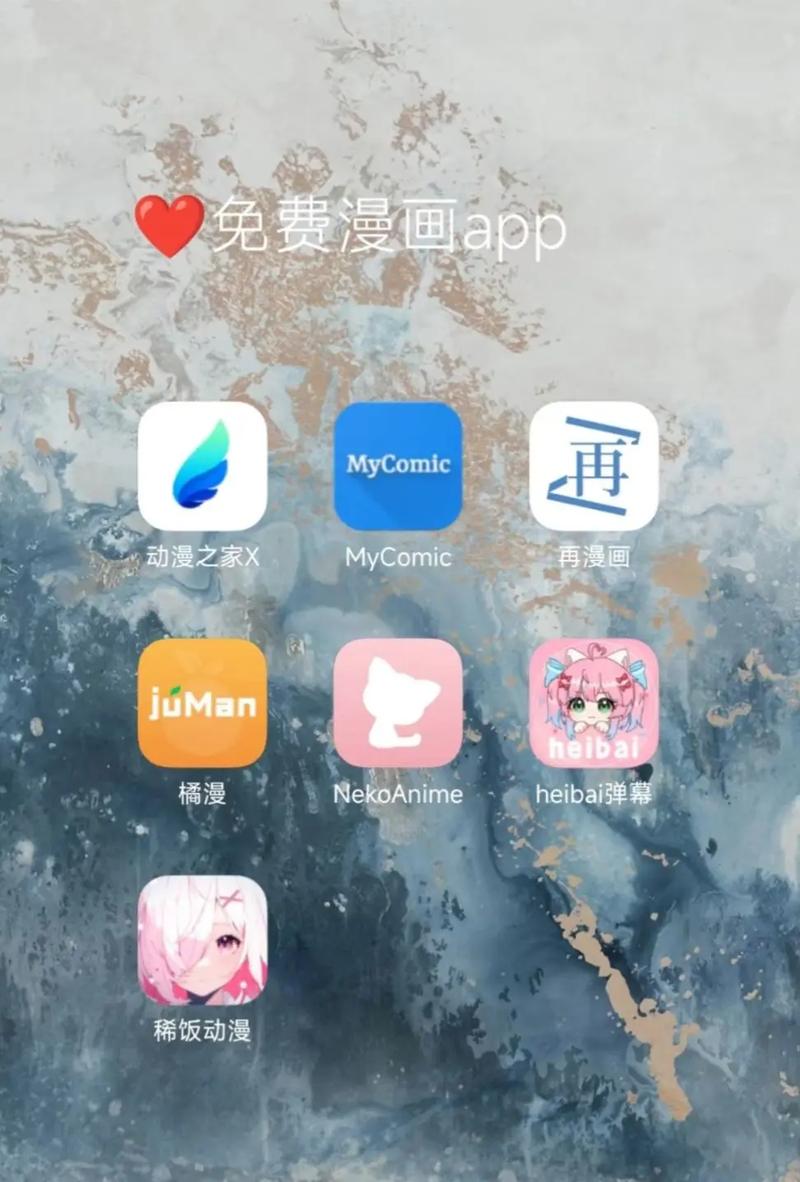The height and width of the screenshot is (1182, 800).
Task: Open the 动漫之家X app
Action: 202,466
